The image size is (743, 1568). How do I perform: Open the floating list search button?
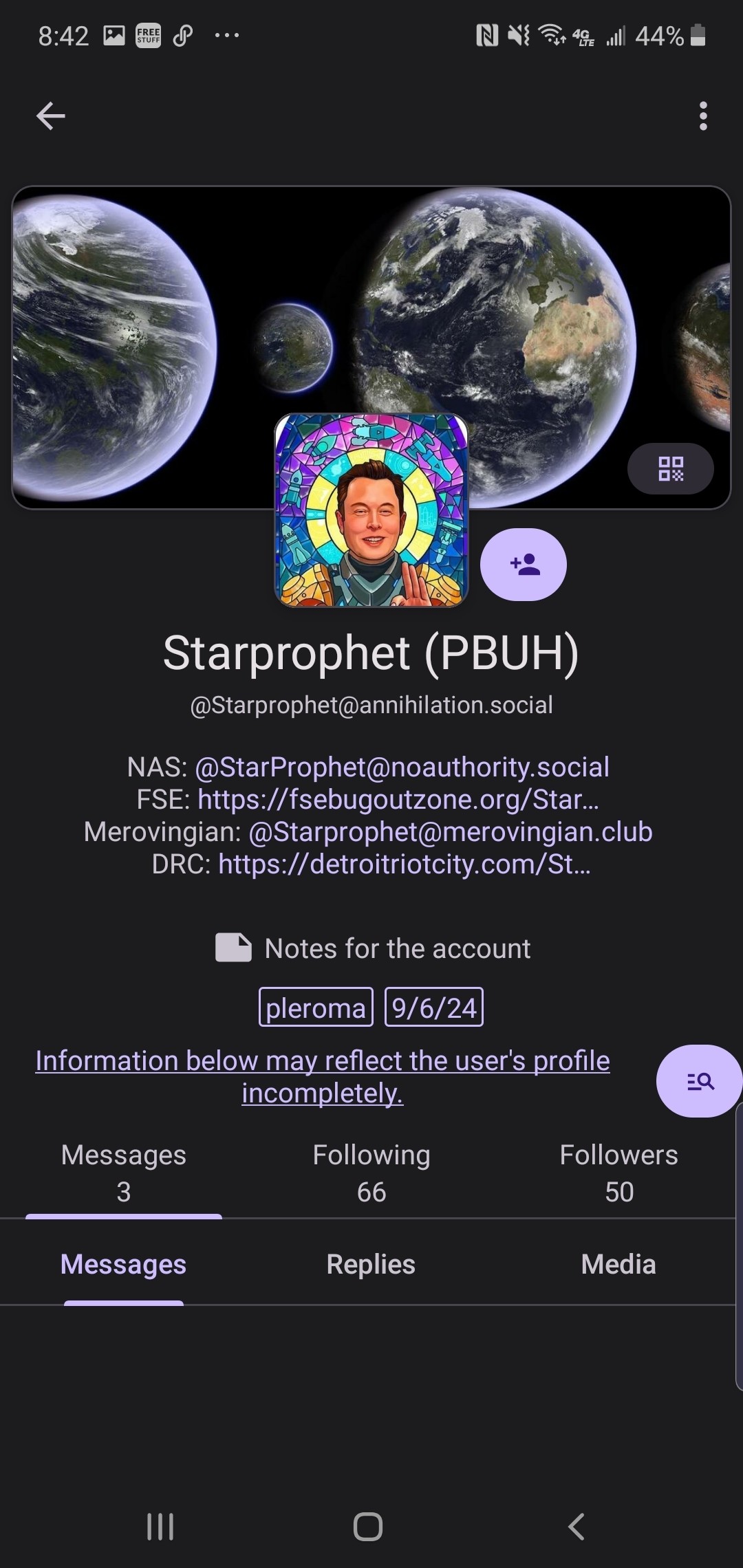click(x=700, y=1081)
